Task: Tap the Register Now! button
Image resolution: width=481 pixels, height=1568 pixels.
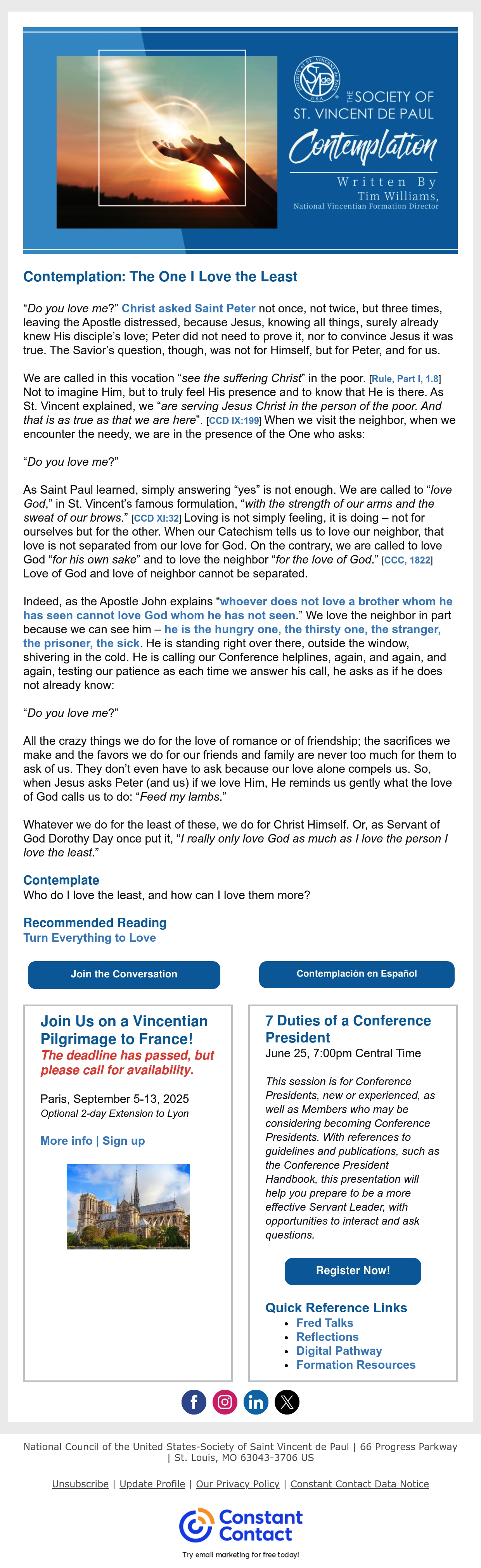Action: click(353, 1270)
